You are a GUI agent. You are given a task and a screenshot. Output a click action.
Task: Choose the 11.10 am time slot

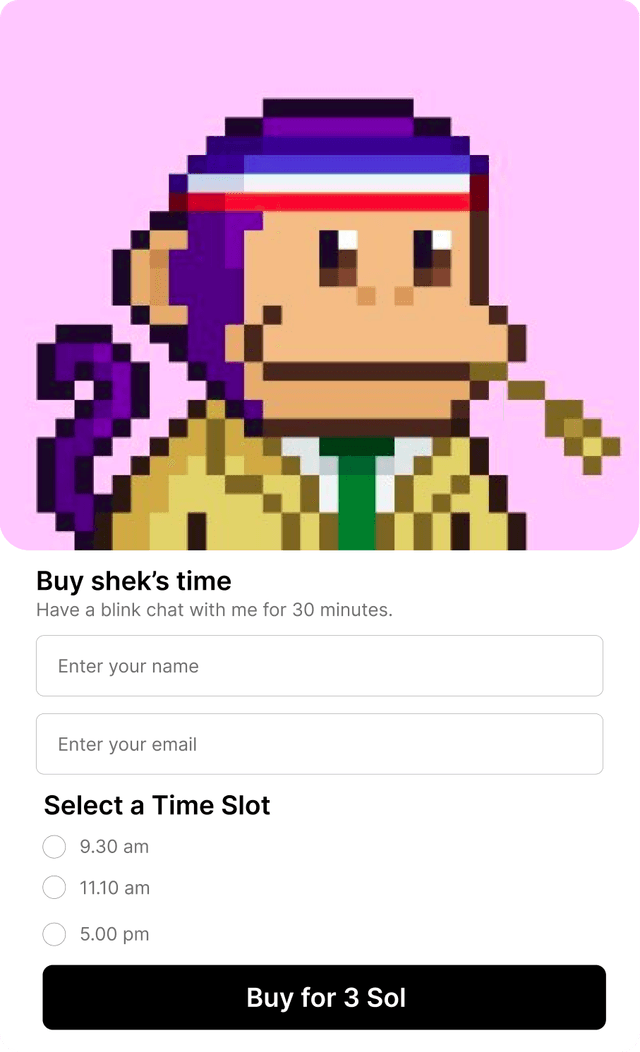54,888
